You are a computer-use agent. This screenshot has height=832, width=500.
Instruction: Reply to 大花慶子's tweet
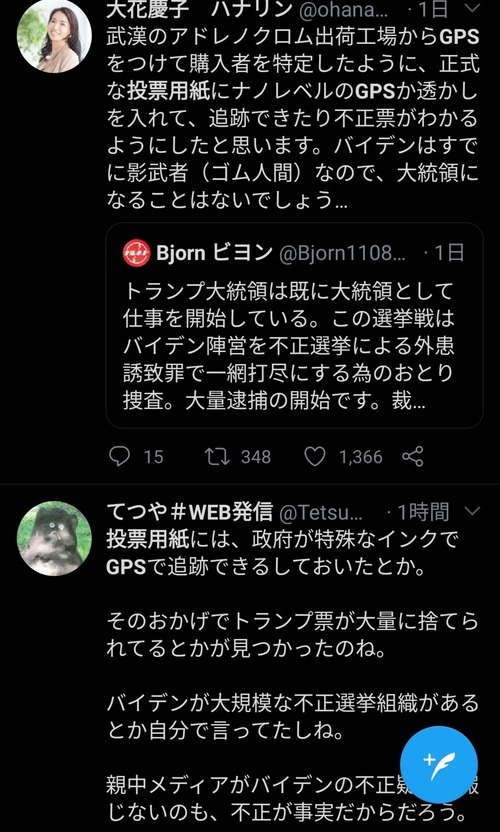click(x=119, y=456)
